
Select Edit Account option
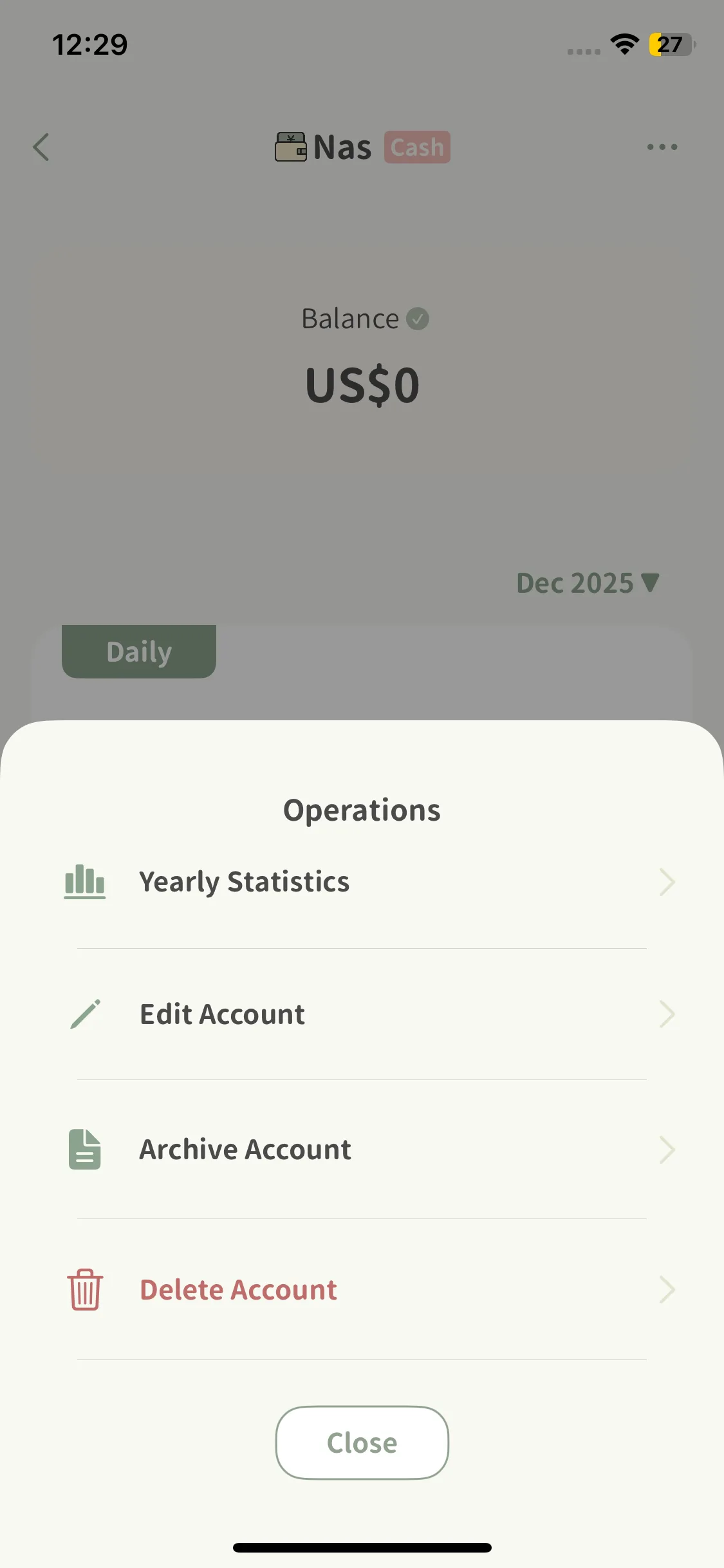362,1014
